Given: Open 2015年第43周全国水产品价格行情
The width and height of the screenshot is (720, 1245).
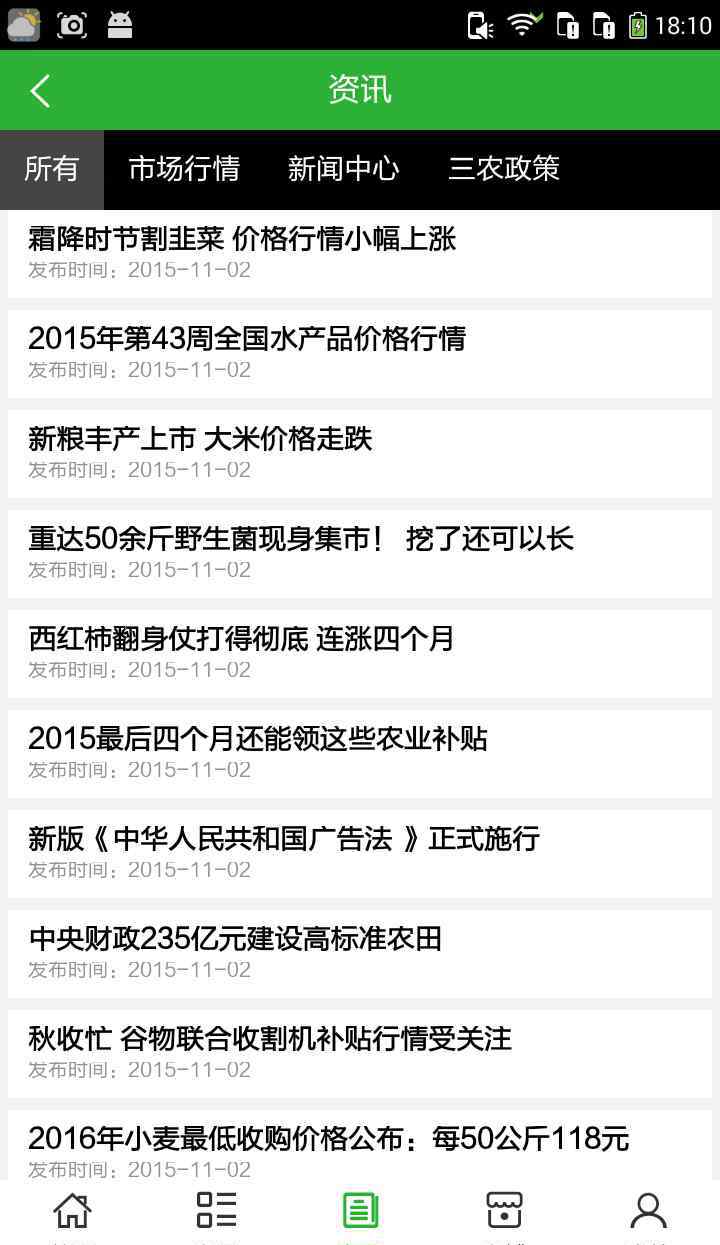Looking at the screenshot, I should 360,354.
